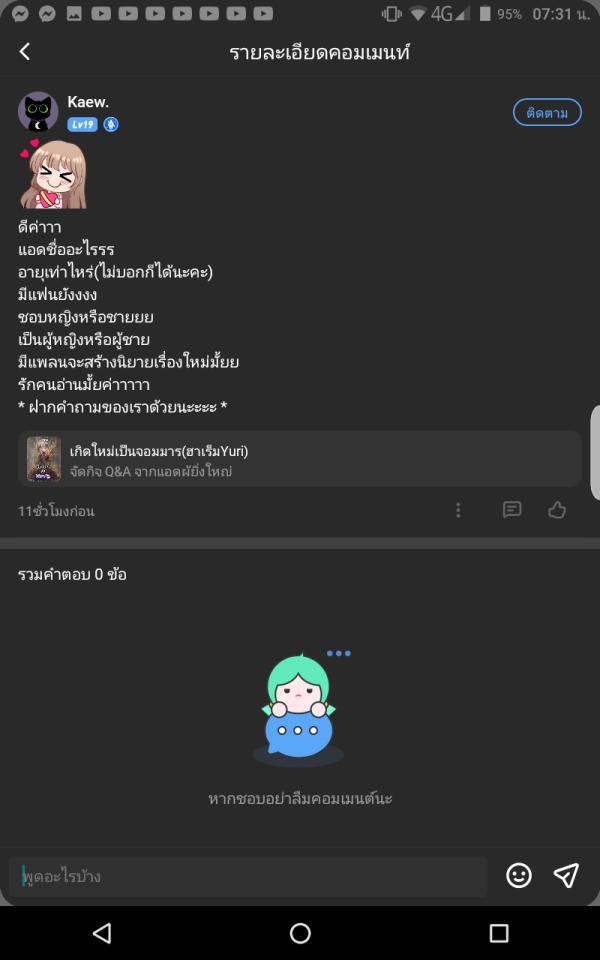Open the novel card เกิดใหม่เป็นจอมมาร(ฮาเร็มYuri)
Viewport: 600px width, 960px height.
[x=300, y=459]
